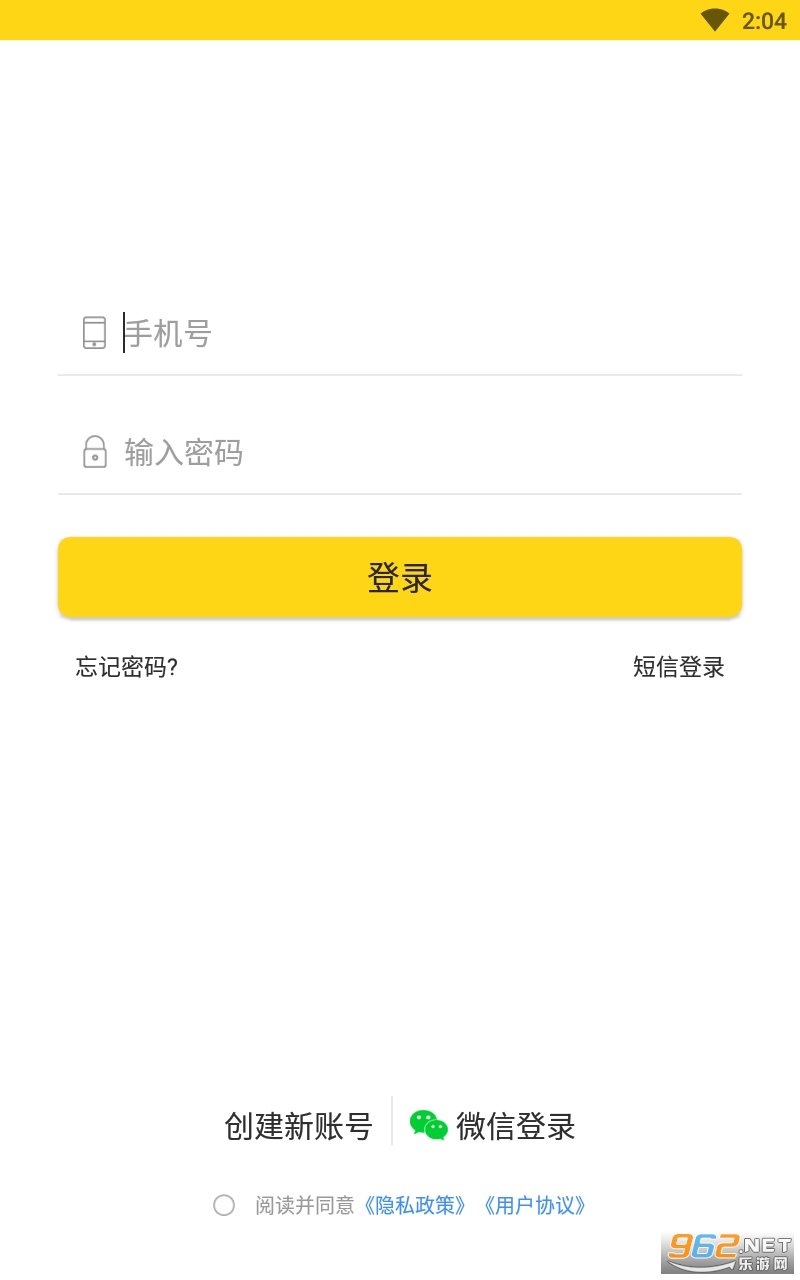This screenshot has width=800, height=1280.
Task: Tap the yellow 登录 button
Action: click(x=400, y=578)
